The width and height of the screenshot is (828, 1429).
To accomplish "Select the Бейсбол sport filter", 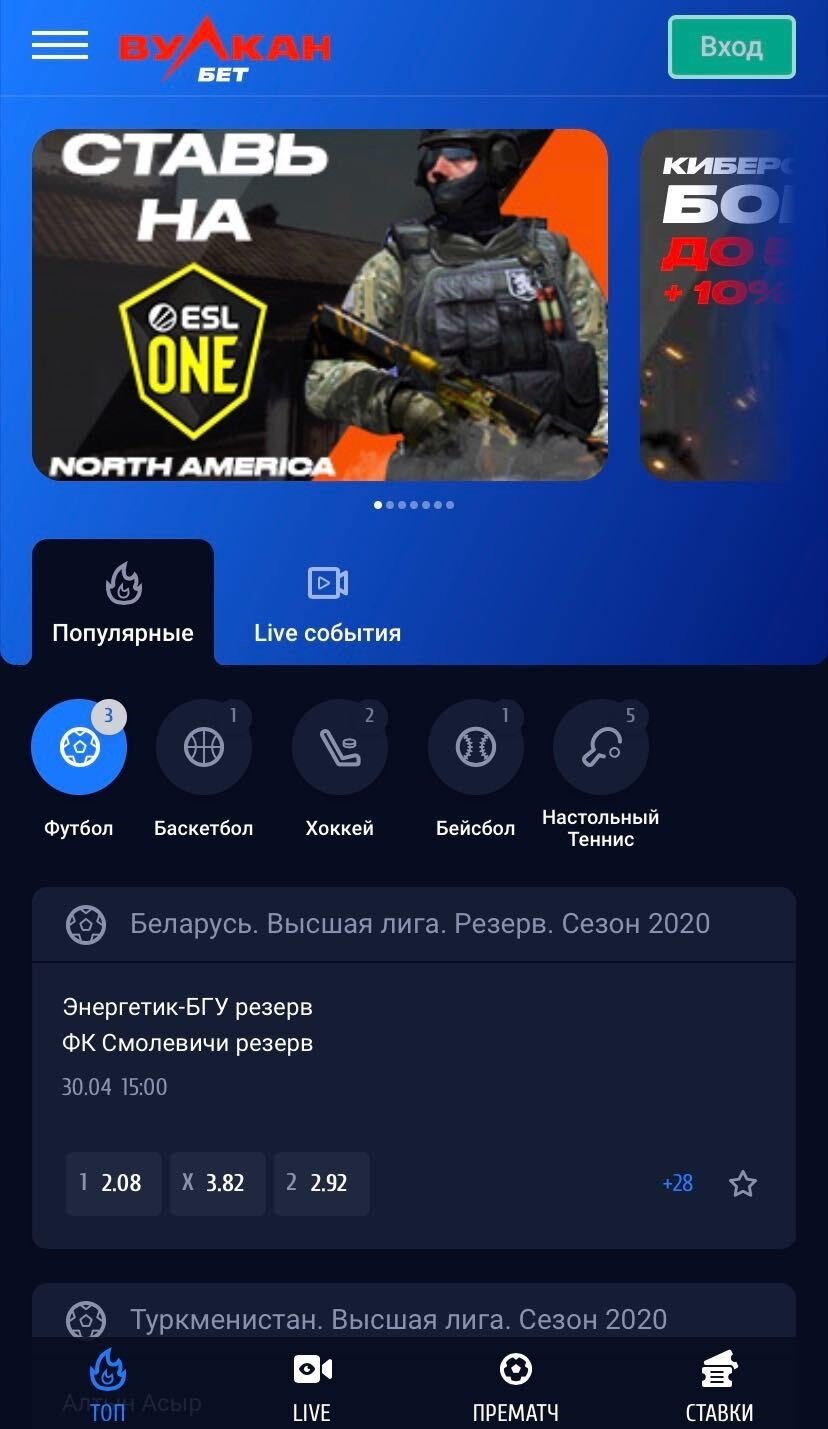I will point(476,748).
